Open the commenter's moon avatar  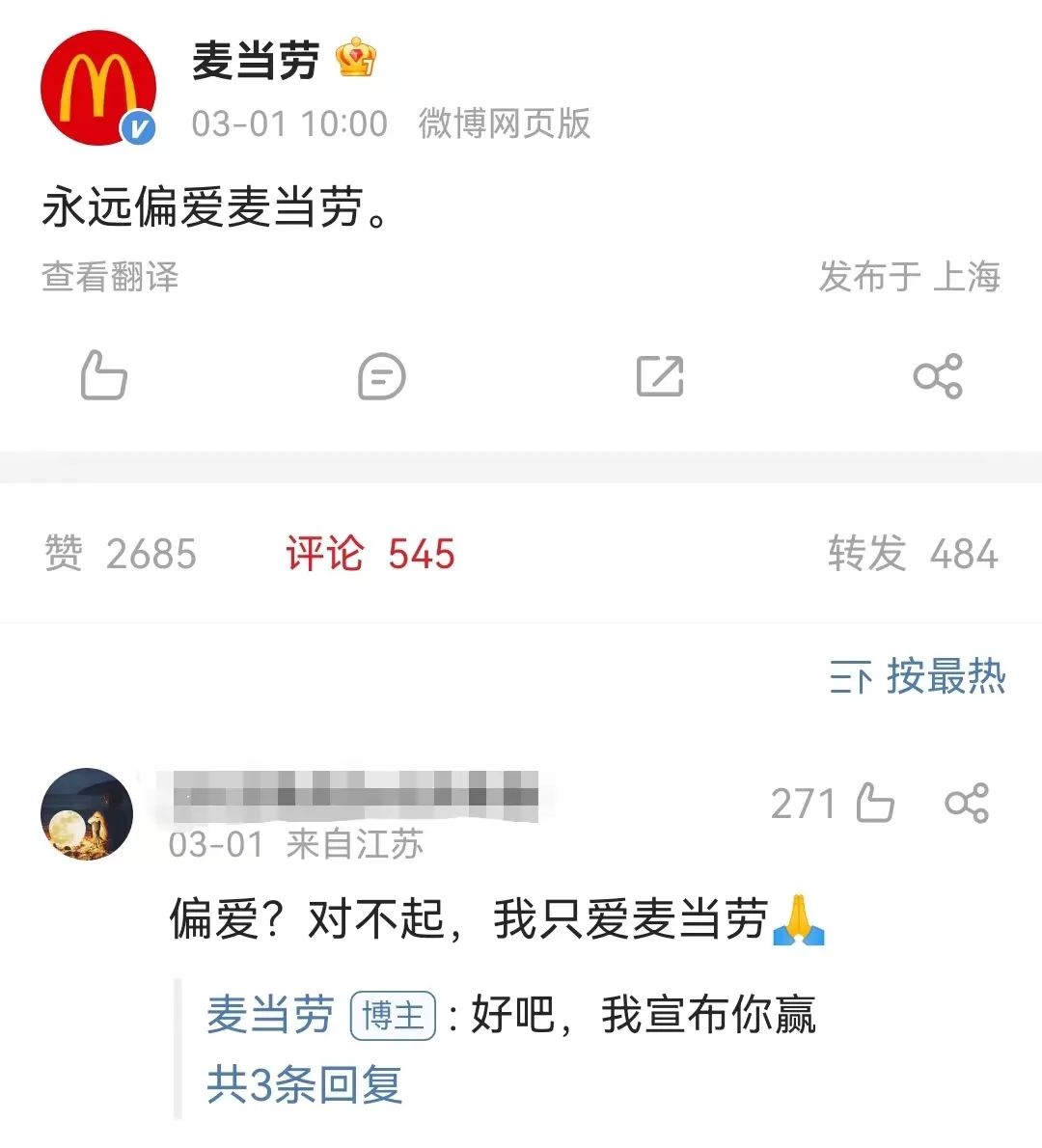coord(87,813)
